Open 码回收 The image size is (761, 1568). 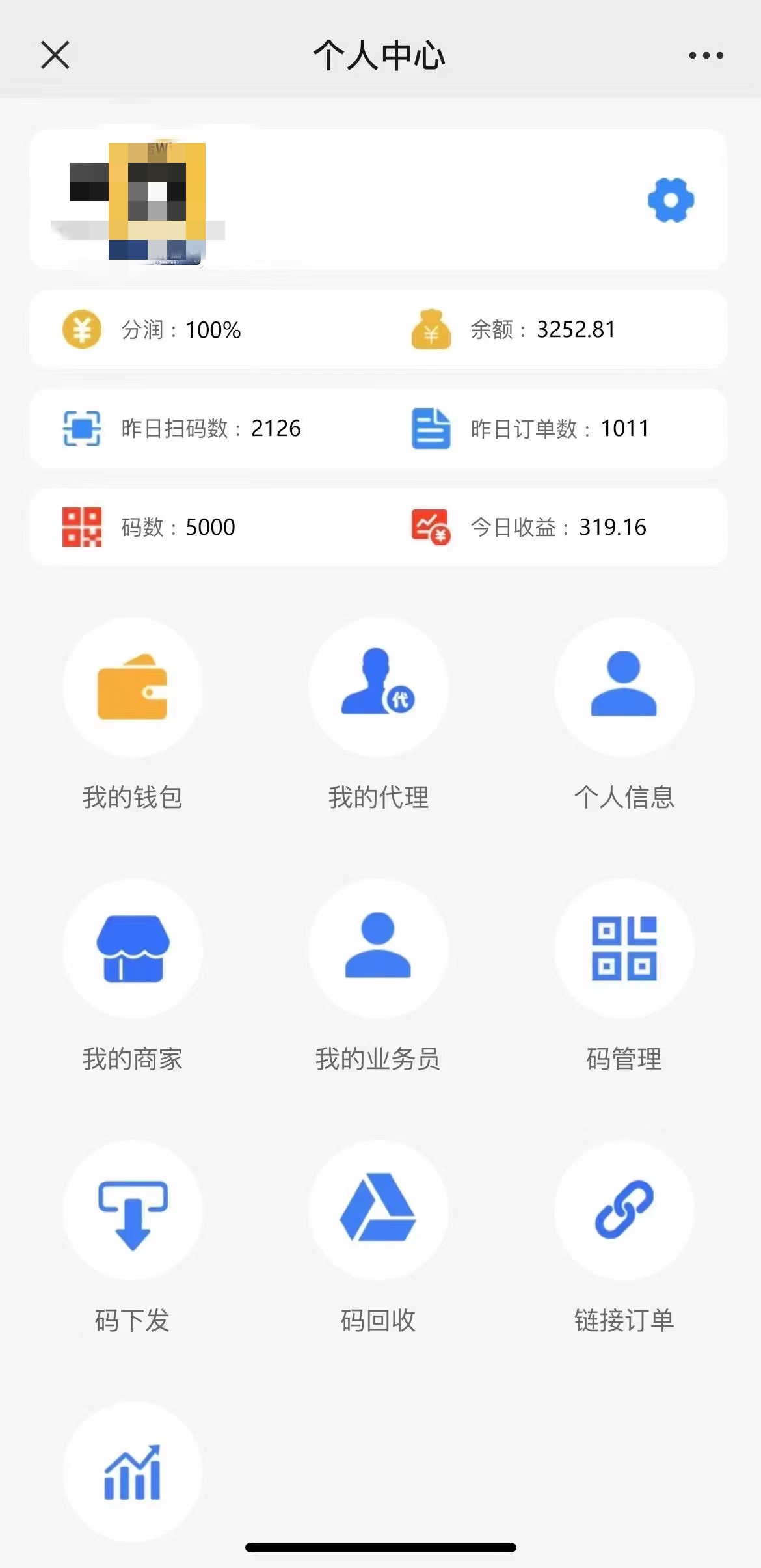click(378, 1210)
